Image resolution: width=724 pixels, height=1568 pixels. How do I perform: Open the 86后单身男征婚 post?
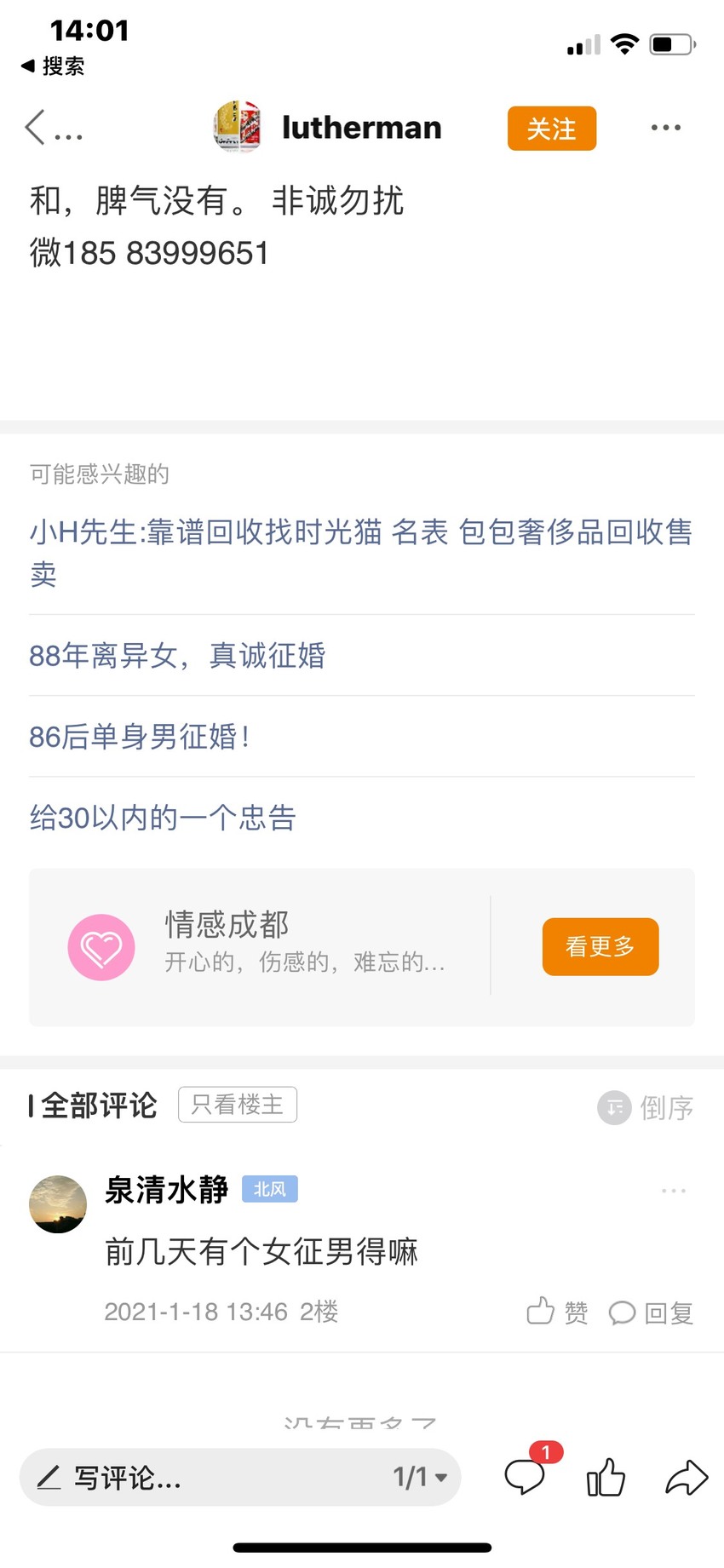[140, 736]
